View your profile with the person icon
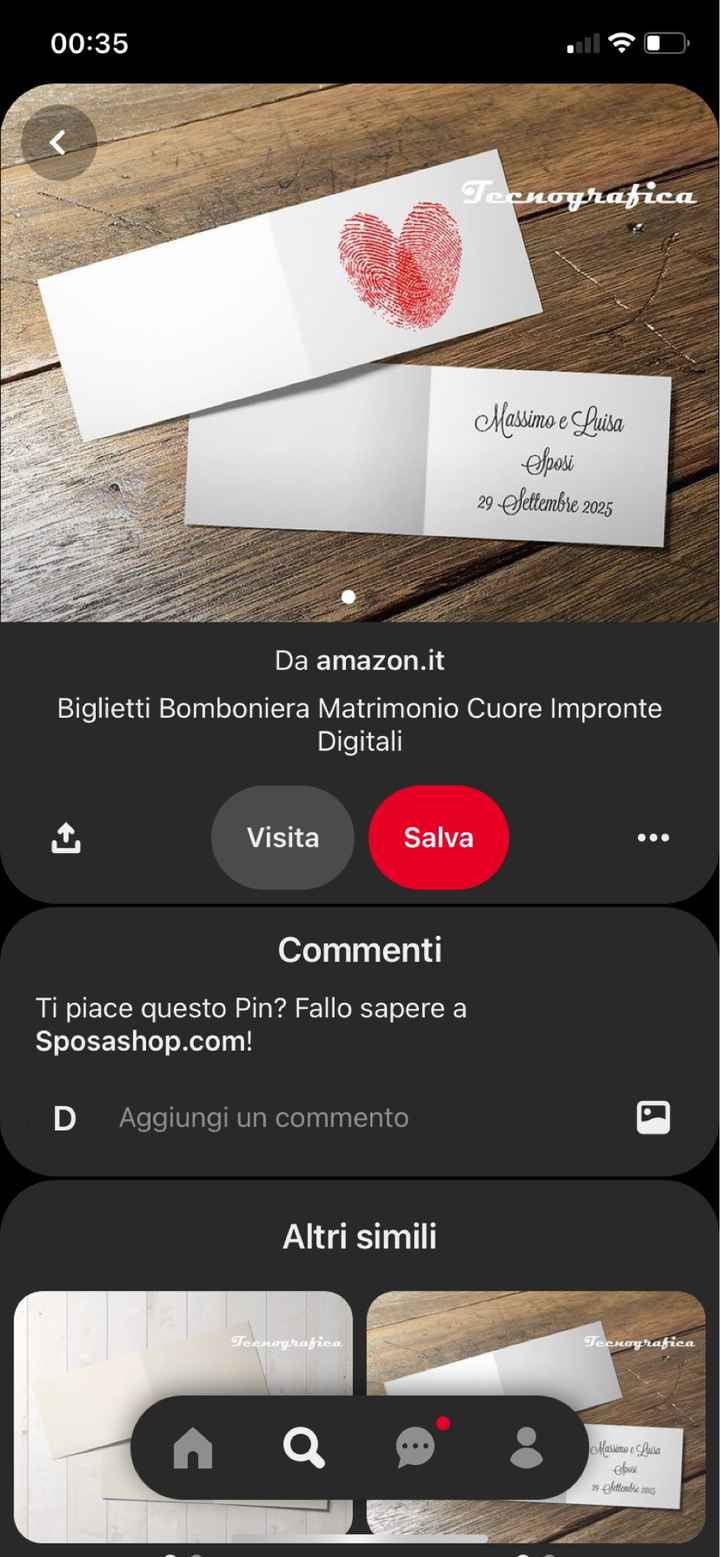The height and width of the screenshot is (1557, 720). 527,1446
